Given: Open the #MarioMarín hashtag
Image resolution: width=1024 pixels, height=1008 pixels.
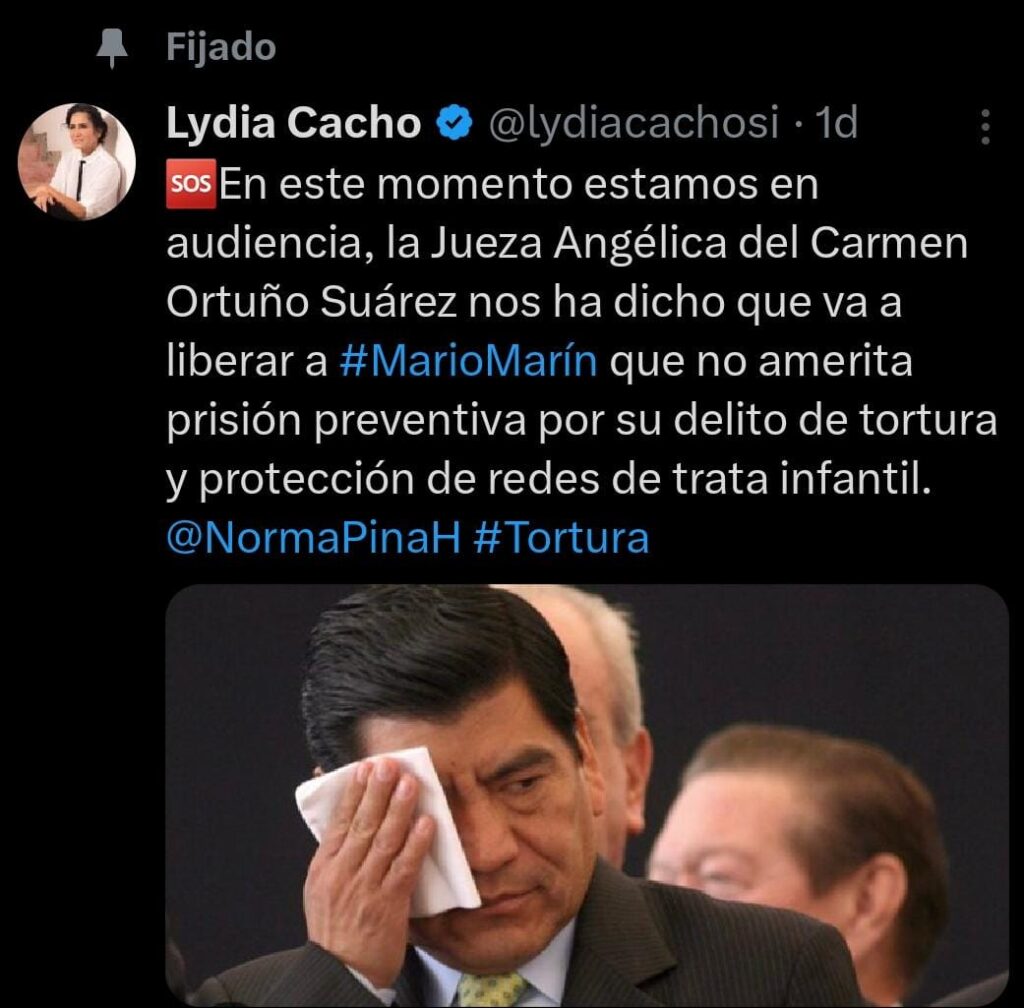Looking at the screenshot, I should pos(468,362).
